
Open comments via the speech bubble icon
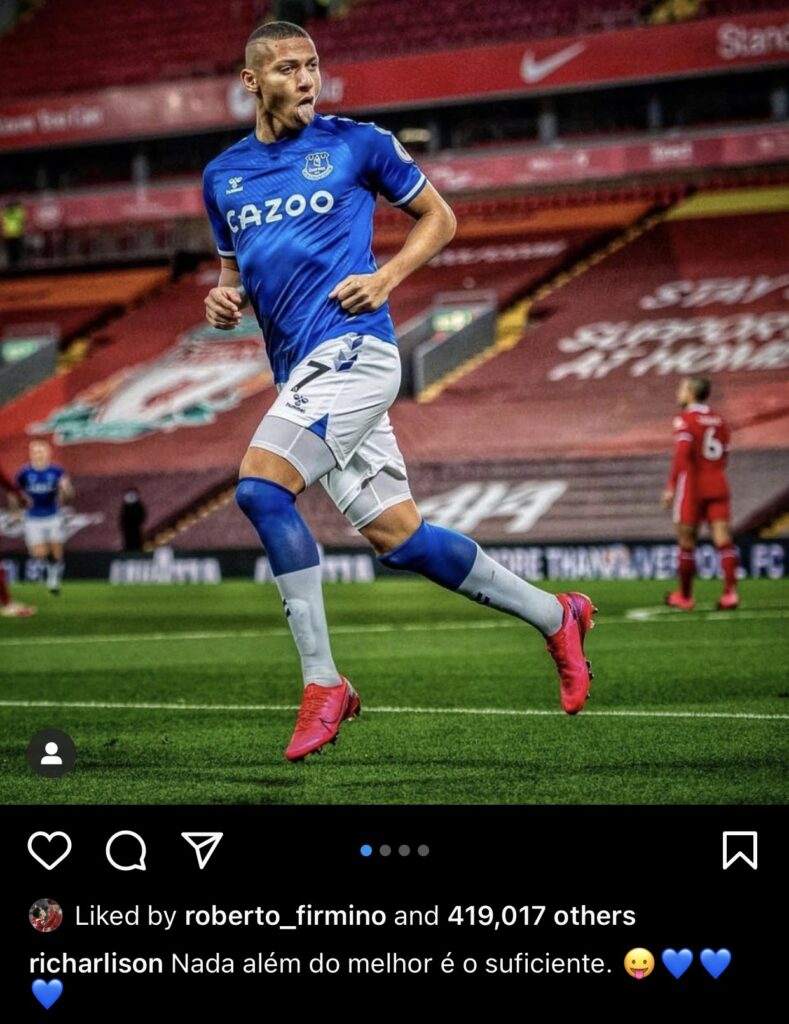pyautogui.click(x=126, y=850)
